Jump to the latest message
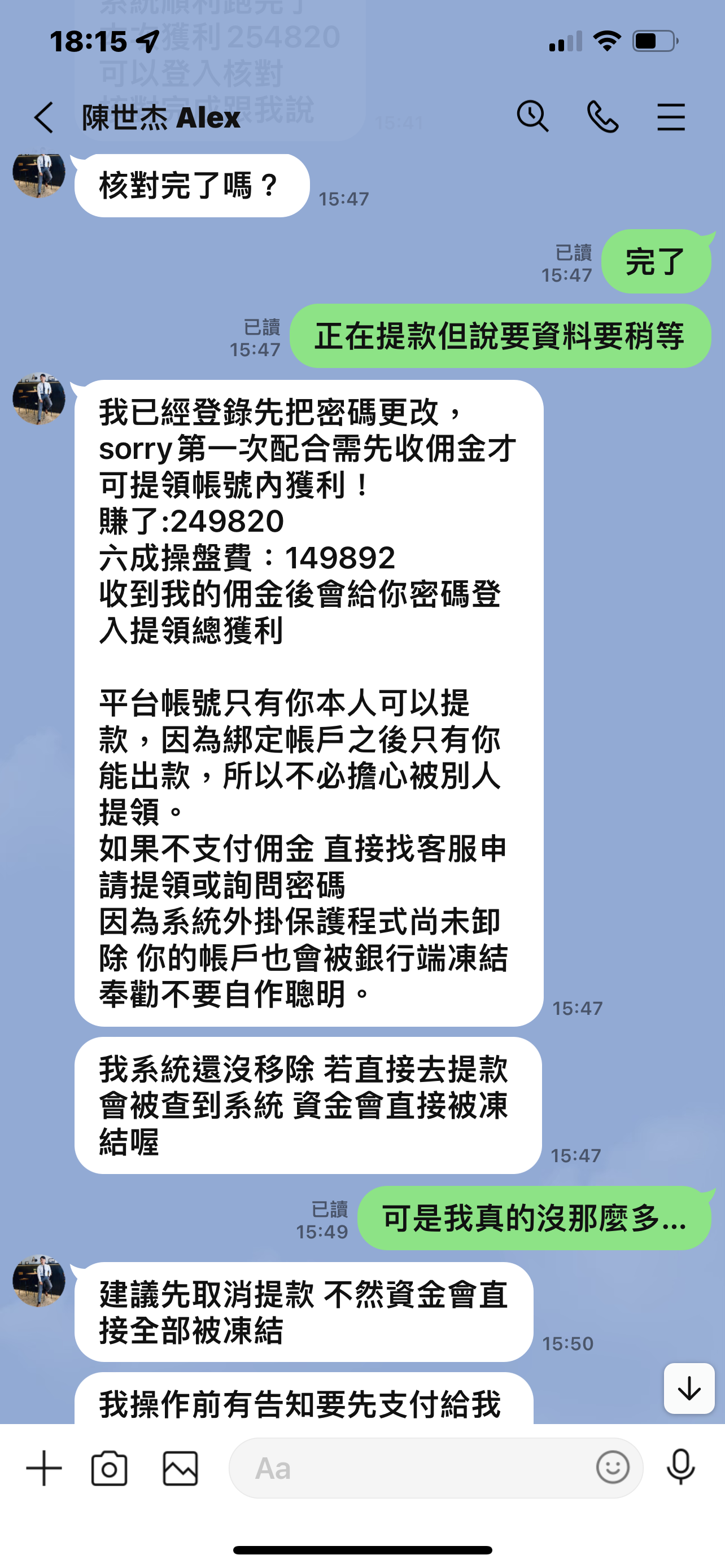 point(688,1389)
